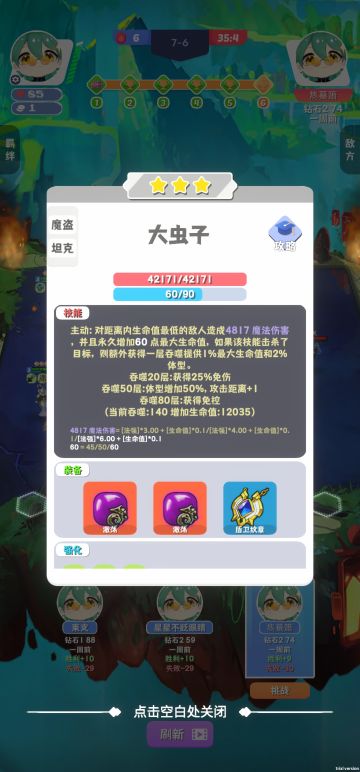
Task: Tap the orange 挑战 challenge button
Action: coord(280,690)
